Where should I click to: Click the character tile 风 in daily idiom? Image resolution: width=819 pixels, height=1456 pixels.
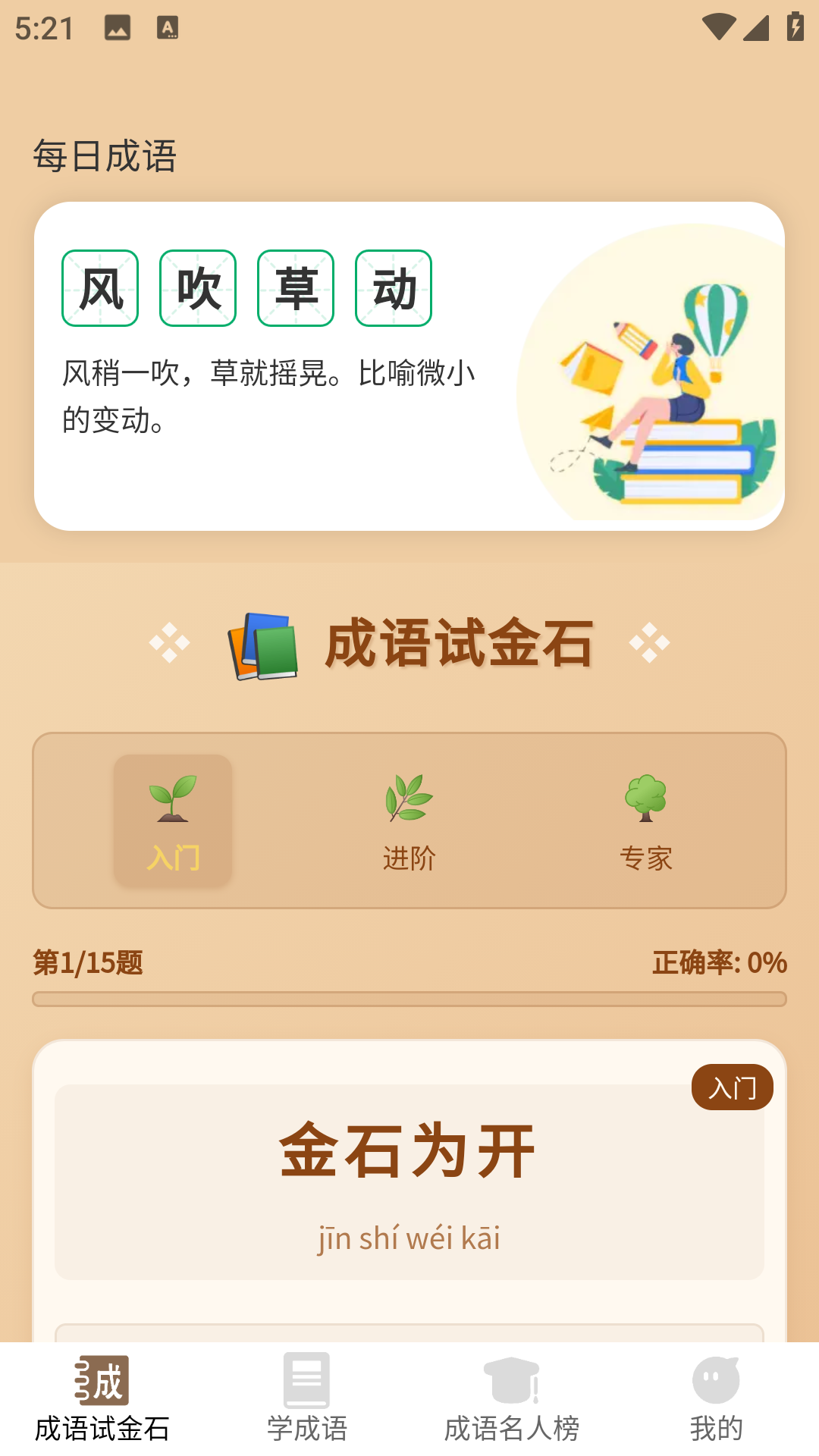99,289
